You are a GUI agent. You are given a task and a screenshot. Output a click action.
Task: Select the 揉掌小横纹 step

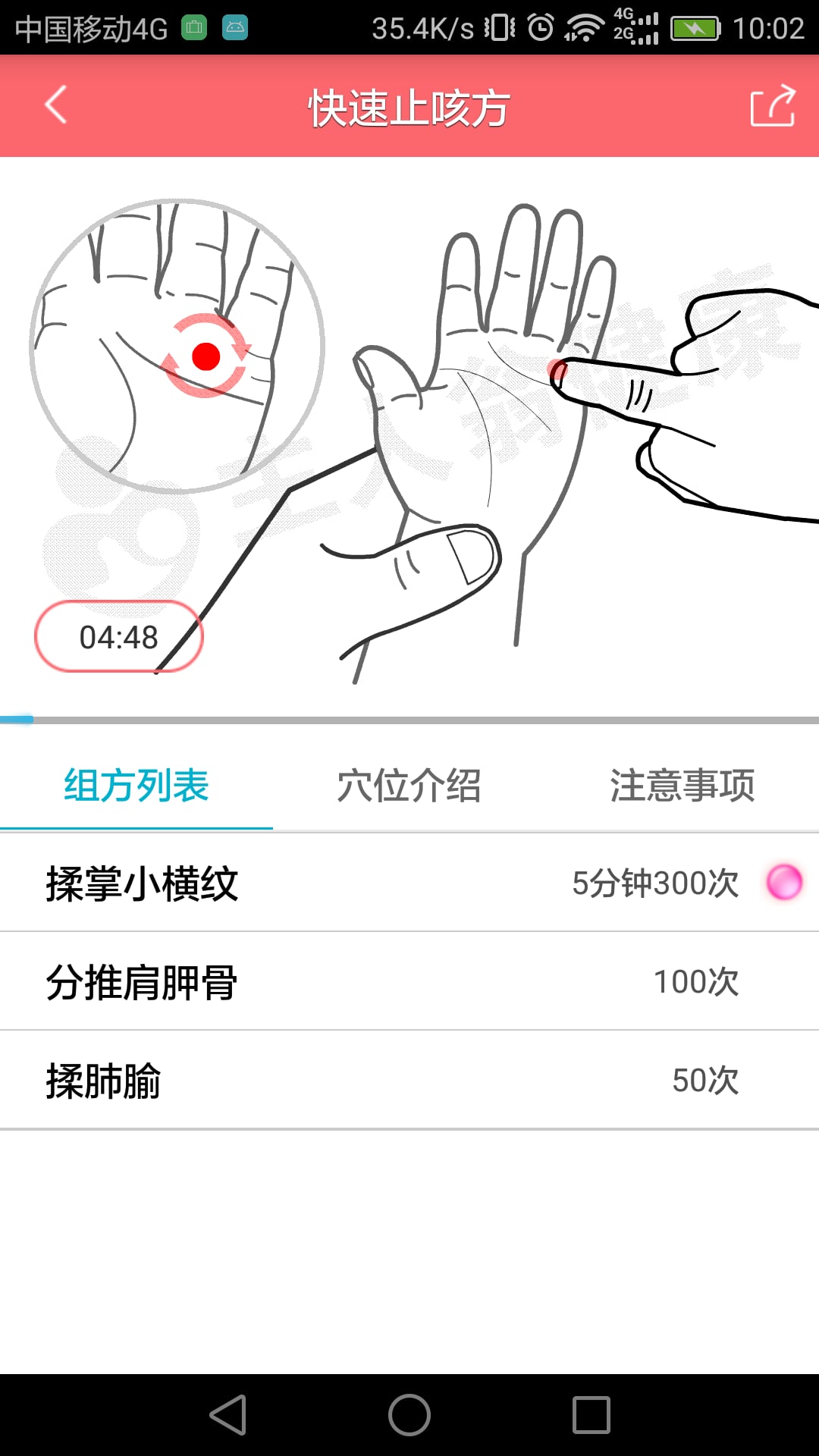tap(409, 883)
